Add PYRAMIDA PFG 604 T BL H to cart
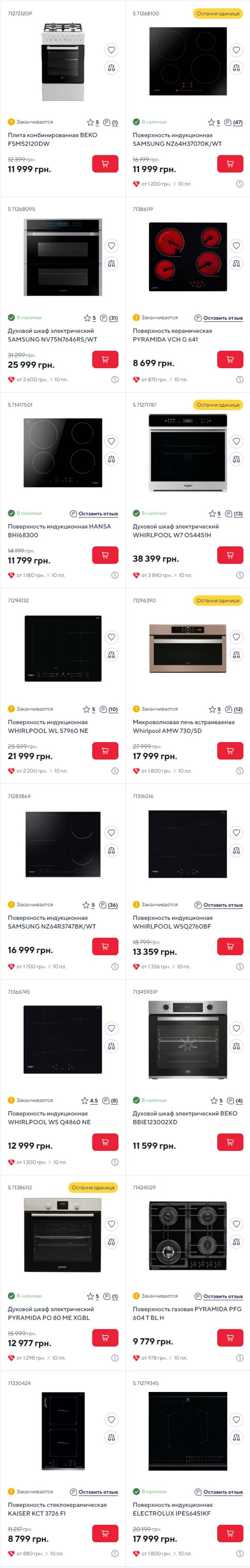Viewport: 250px width, 1568px height. [x=230, y=1338]
